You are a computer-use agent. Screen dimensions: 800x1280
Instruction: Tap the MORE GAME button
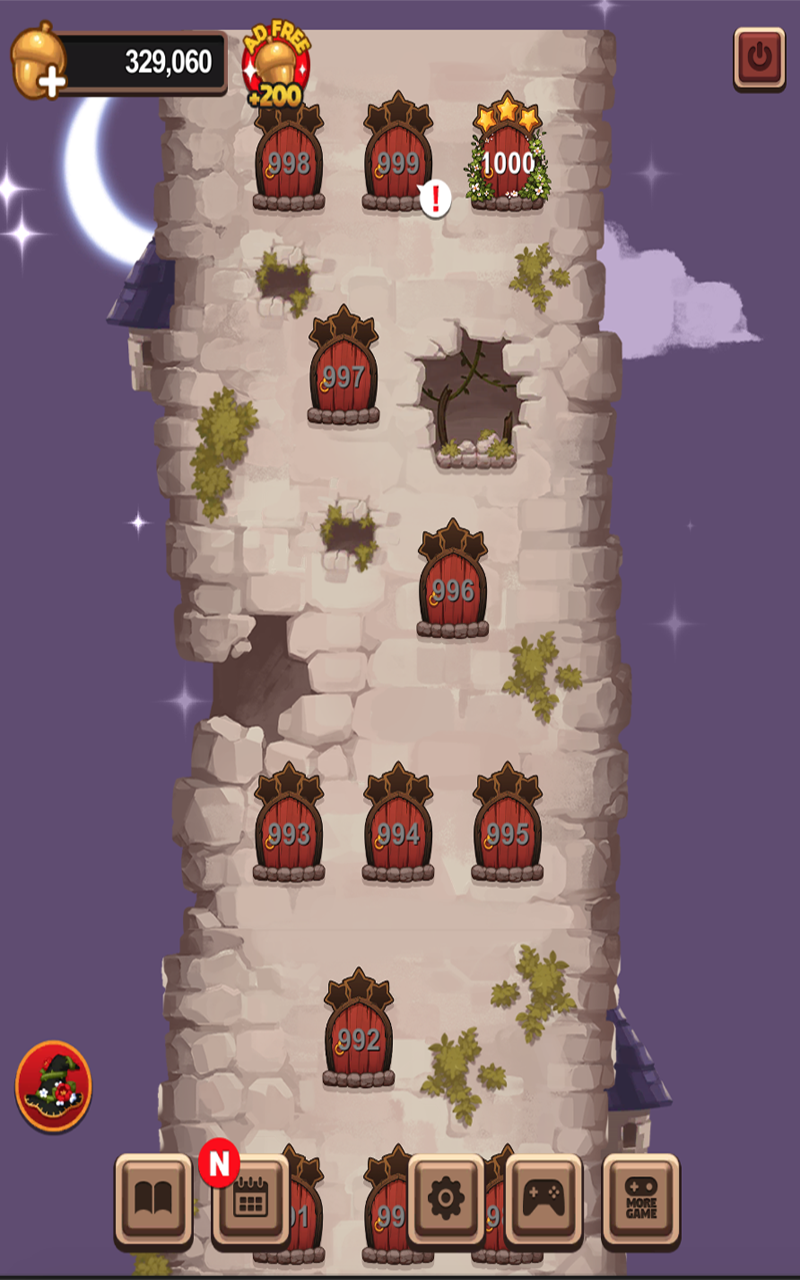(640, 1197)
